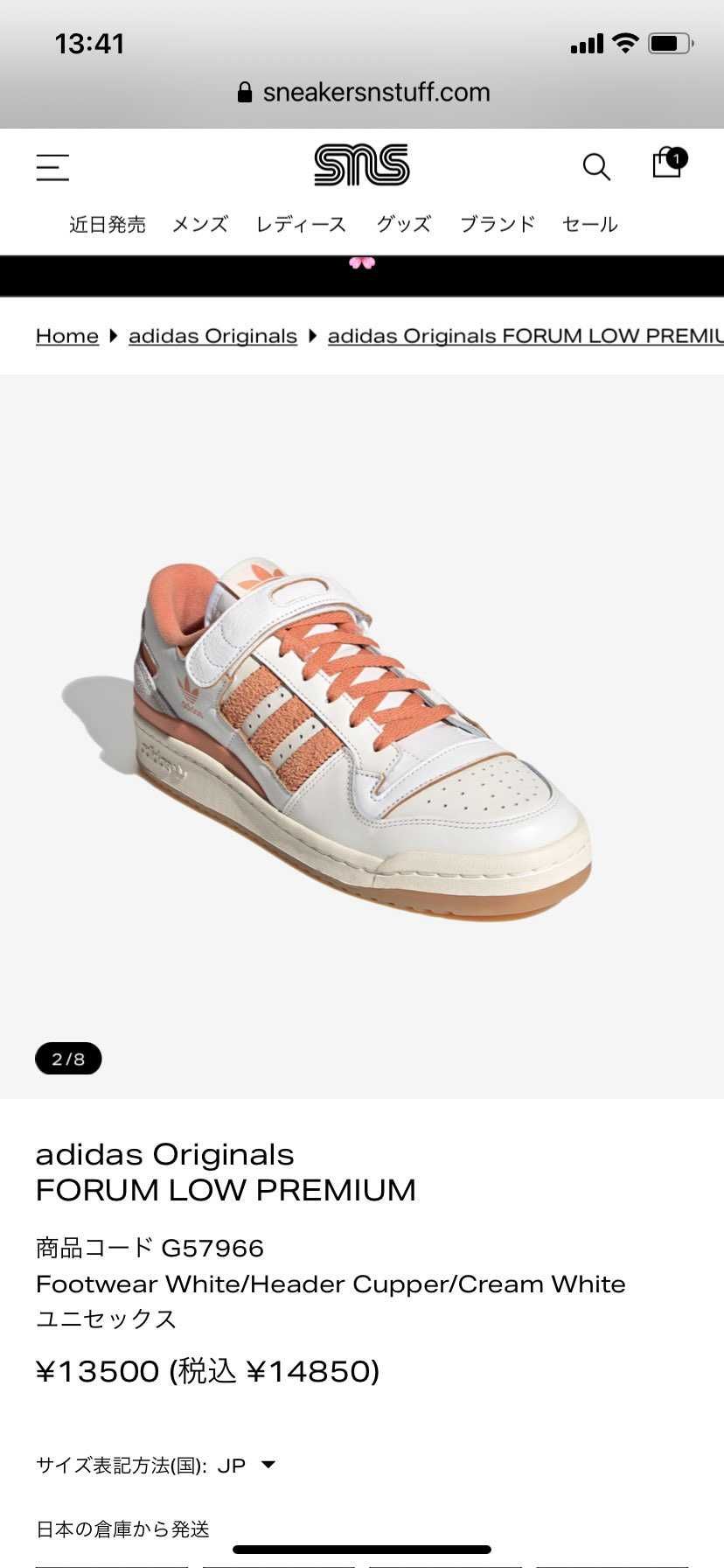724x1568 pixels.
Task: Tap the sneakersnstuff.com address bar
Action: click(x=363, y=93)
